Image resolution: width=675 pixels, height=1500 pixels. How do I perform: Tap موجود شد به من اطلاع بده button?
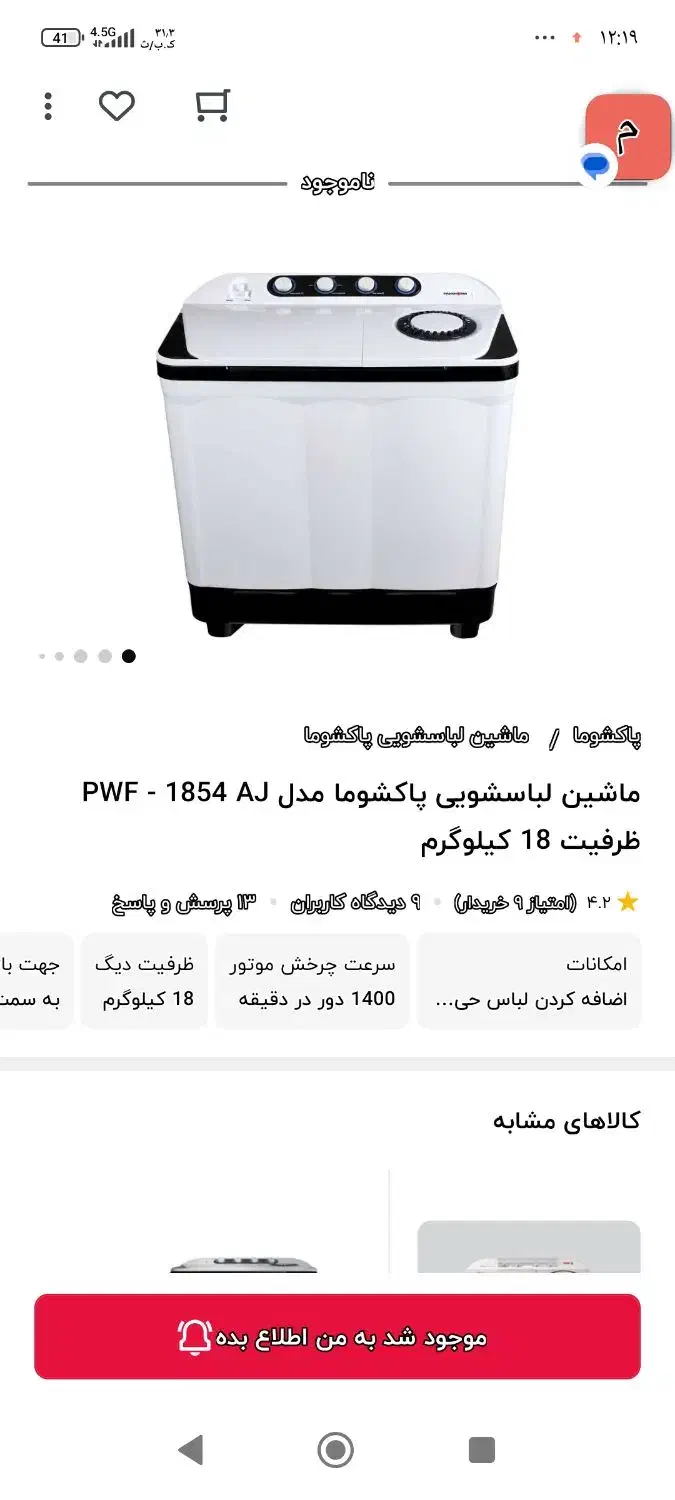click(337, 1337)
